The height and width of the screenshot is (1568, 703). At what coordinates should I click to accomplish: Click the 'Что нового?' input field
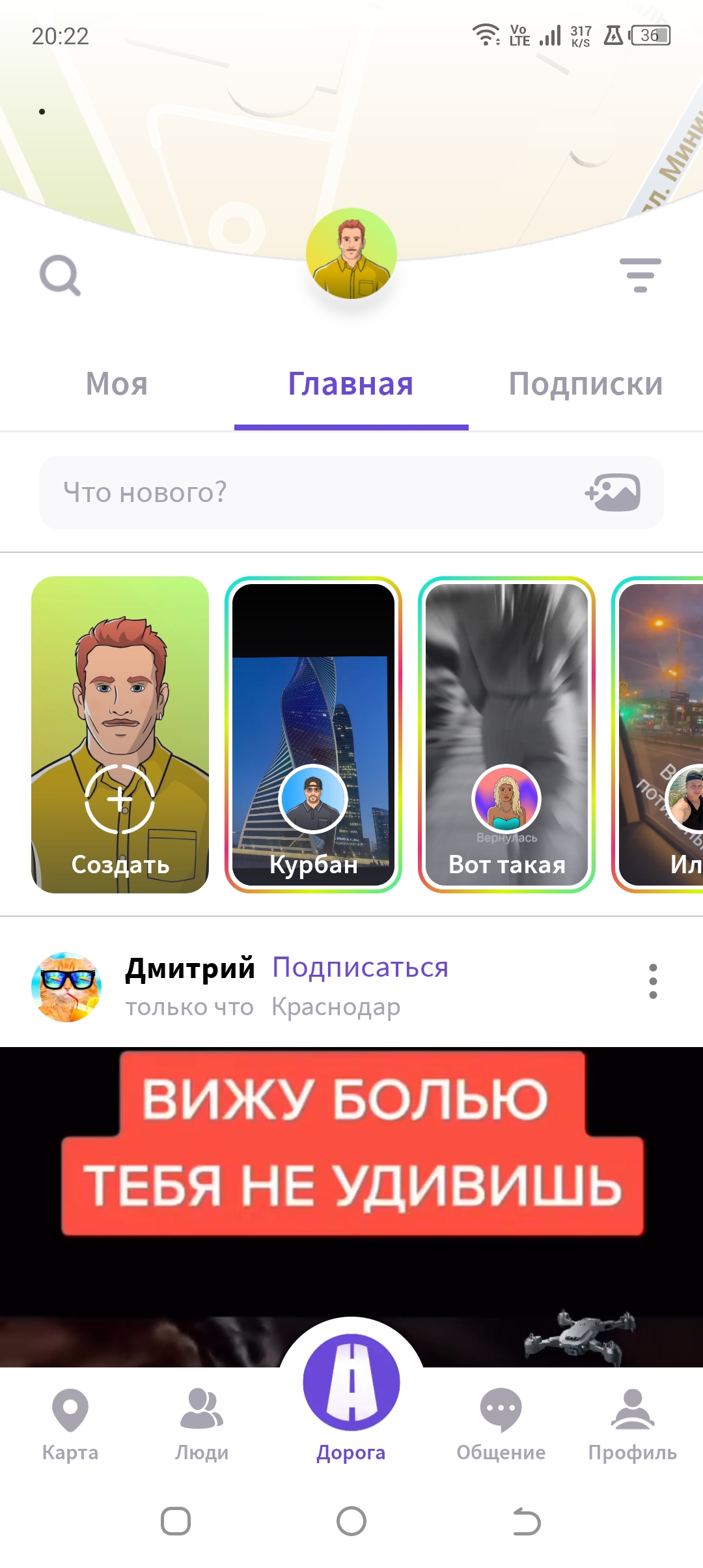[260, 493]
